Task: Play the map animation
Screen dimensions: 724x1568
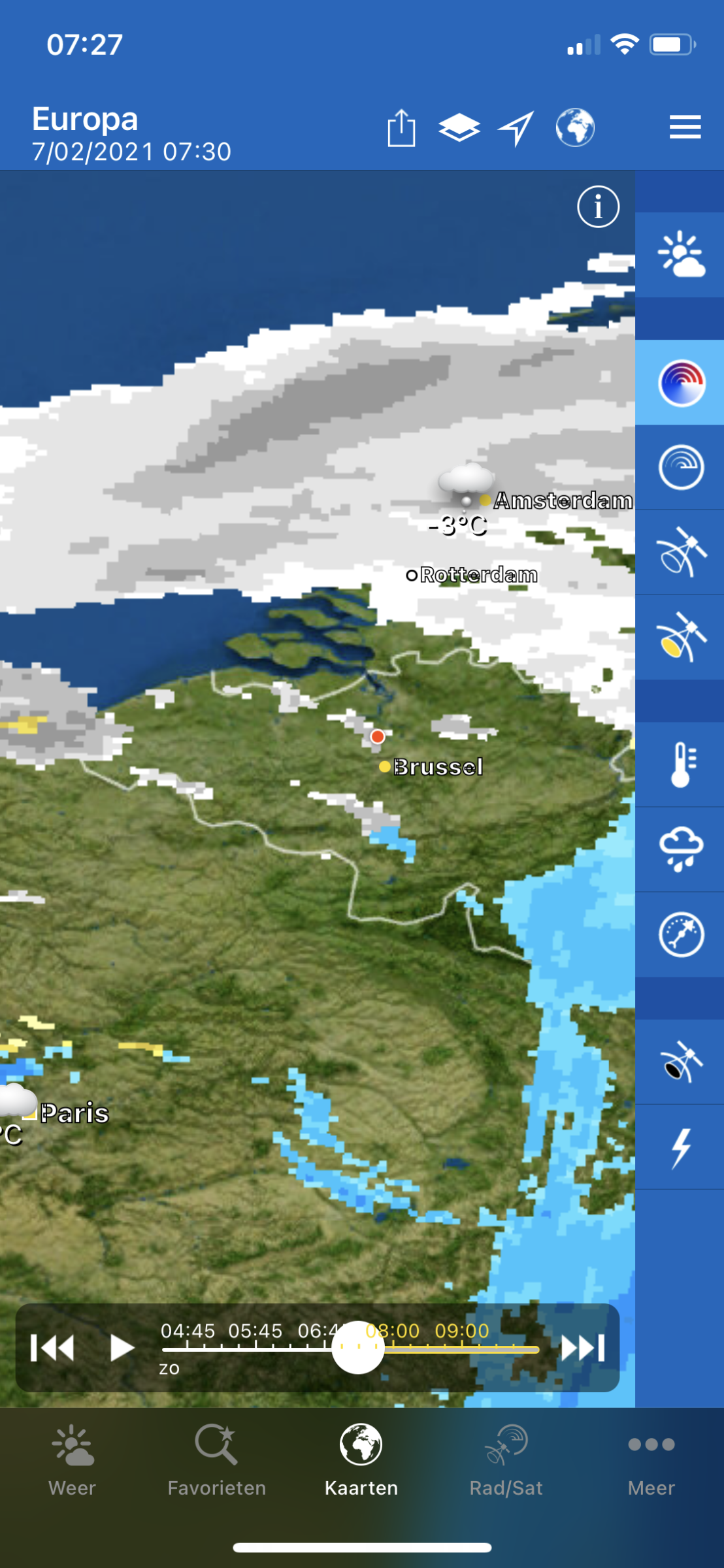Action: coord(122,1348)
